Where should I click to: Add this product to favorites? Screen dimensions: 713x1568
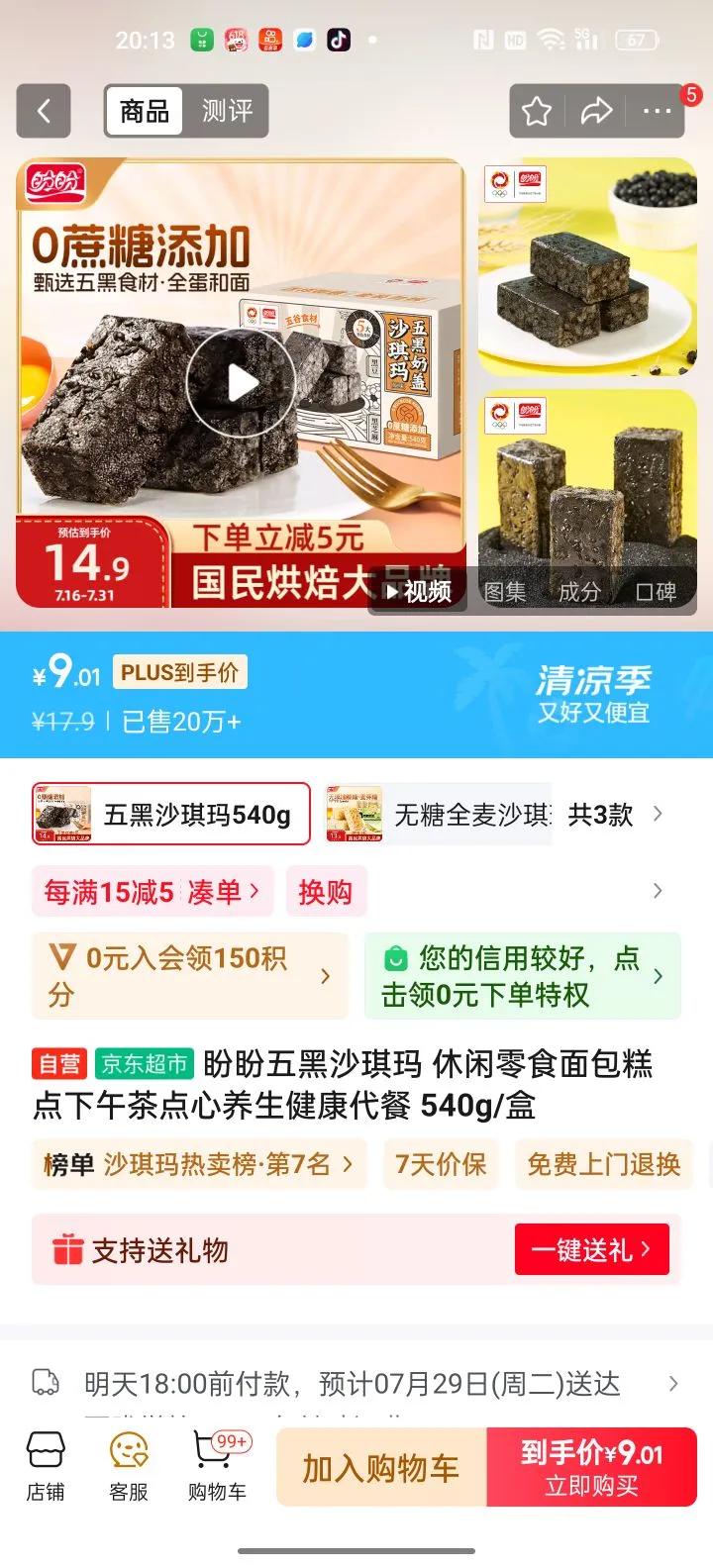pyautogui.click(x=537, y=111)
